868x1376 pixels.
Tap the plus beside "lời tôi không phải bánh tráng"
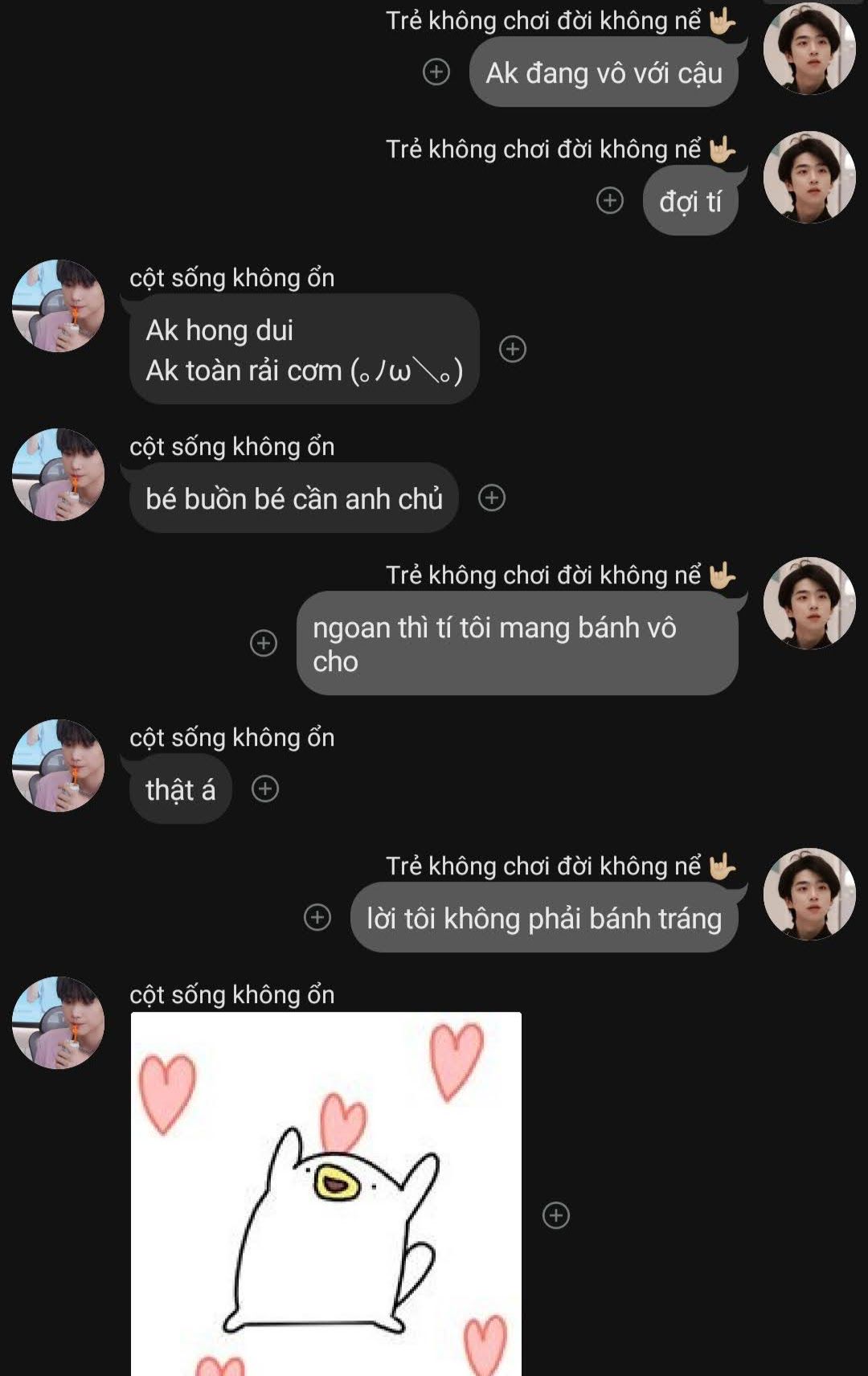click(x=317, y=917)
